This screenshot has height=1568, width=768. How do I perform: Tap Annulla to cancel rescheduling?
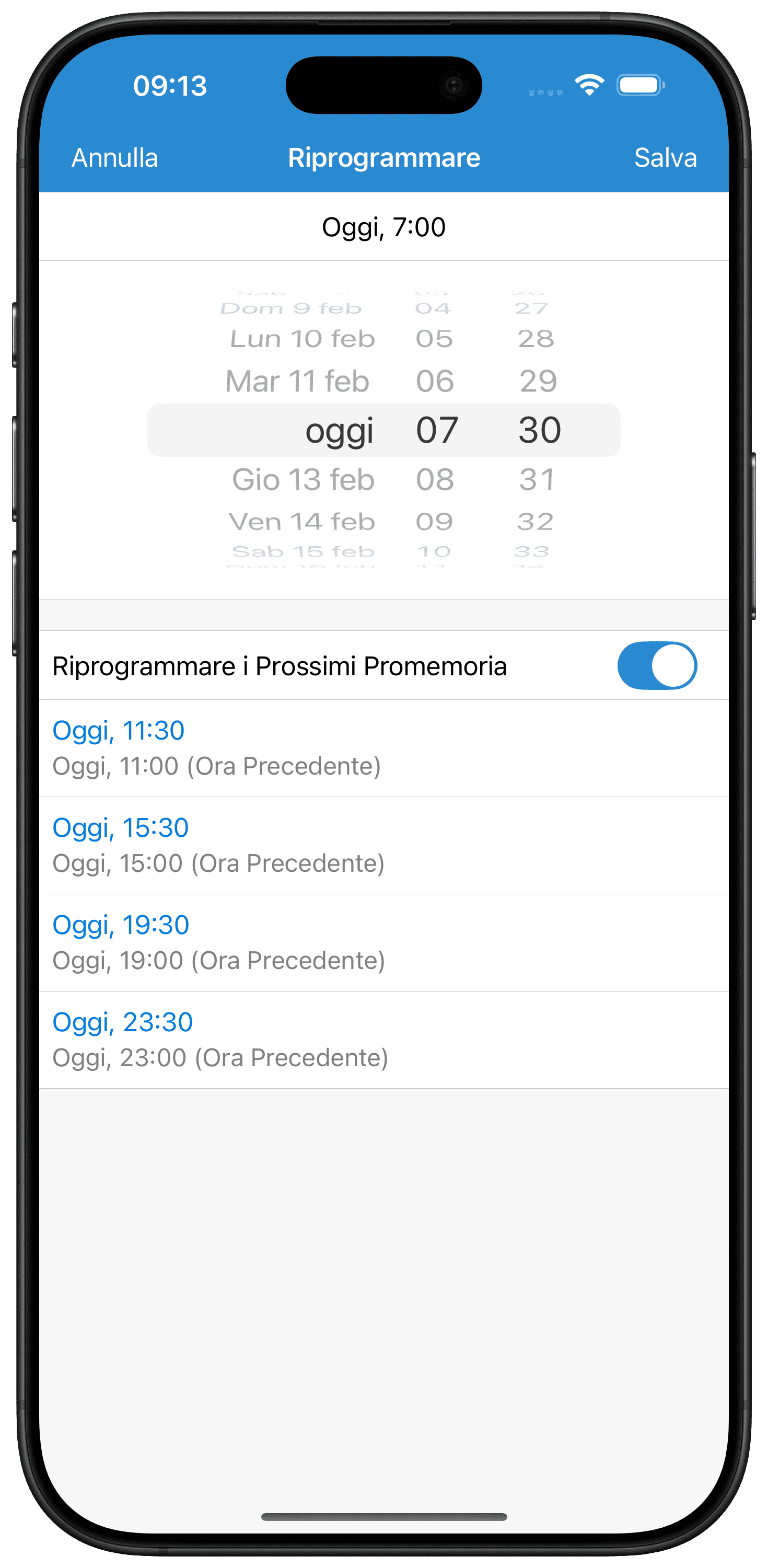pyautogui.click(x=114, y=158)
